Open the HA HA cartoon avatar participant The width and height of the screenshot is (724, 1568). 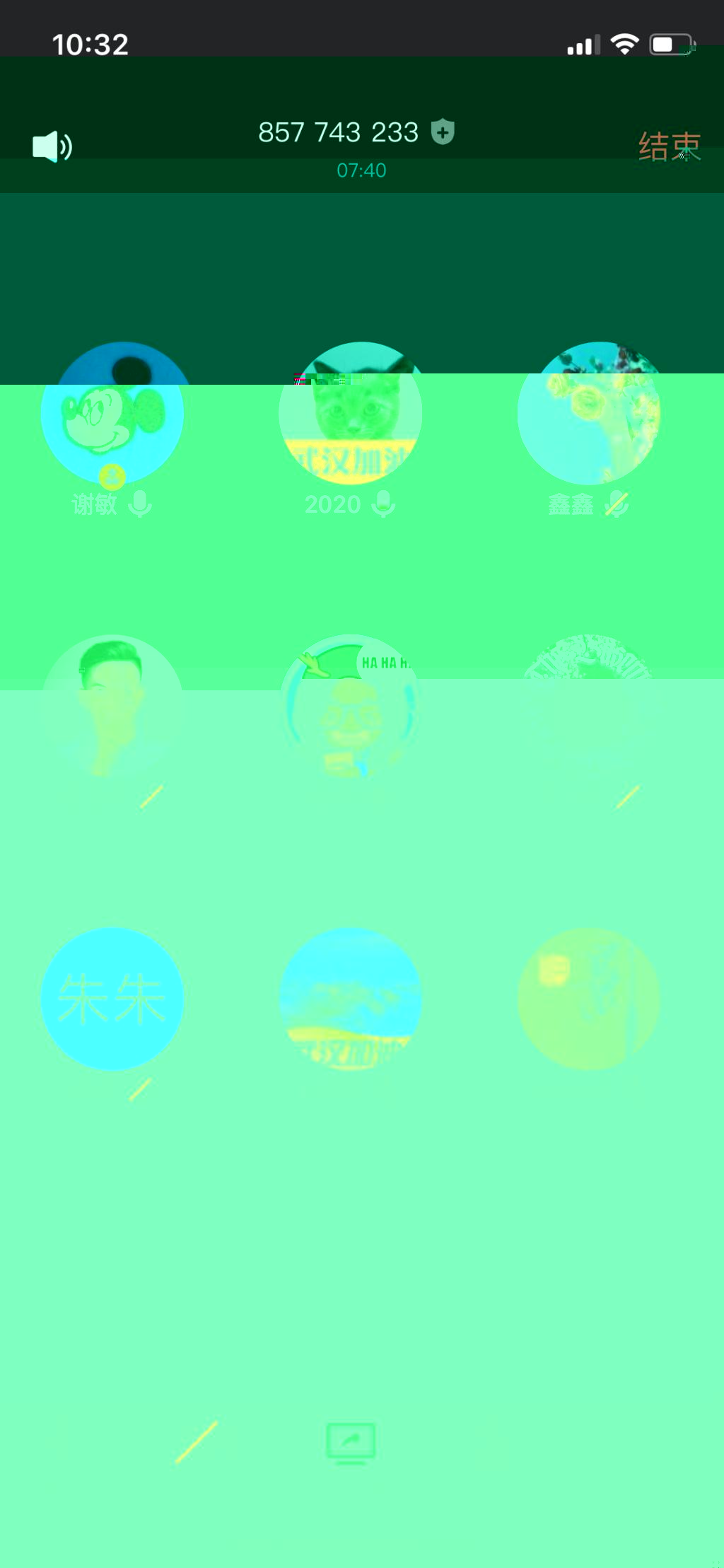tap(351, 706)
